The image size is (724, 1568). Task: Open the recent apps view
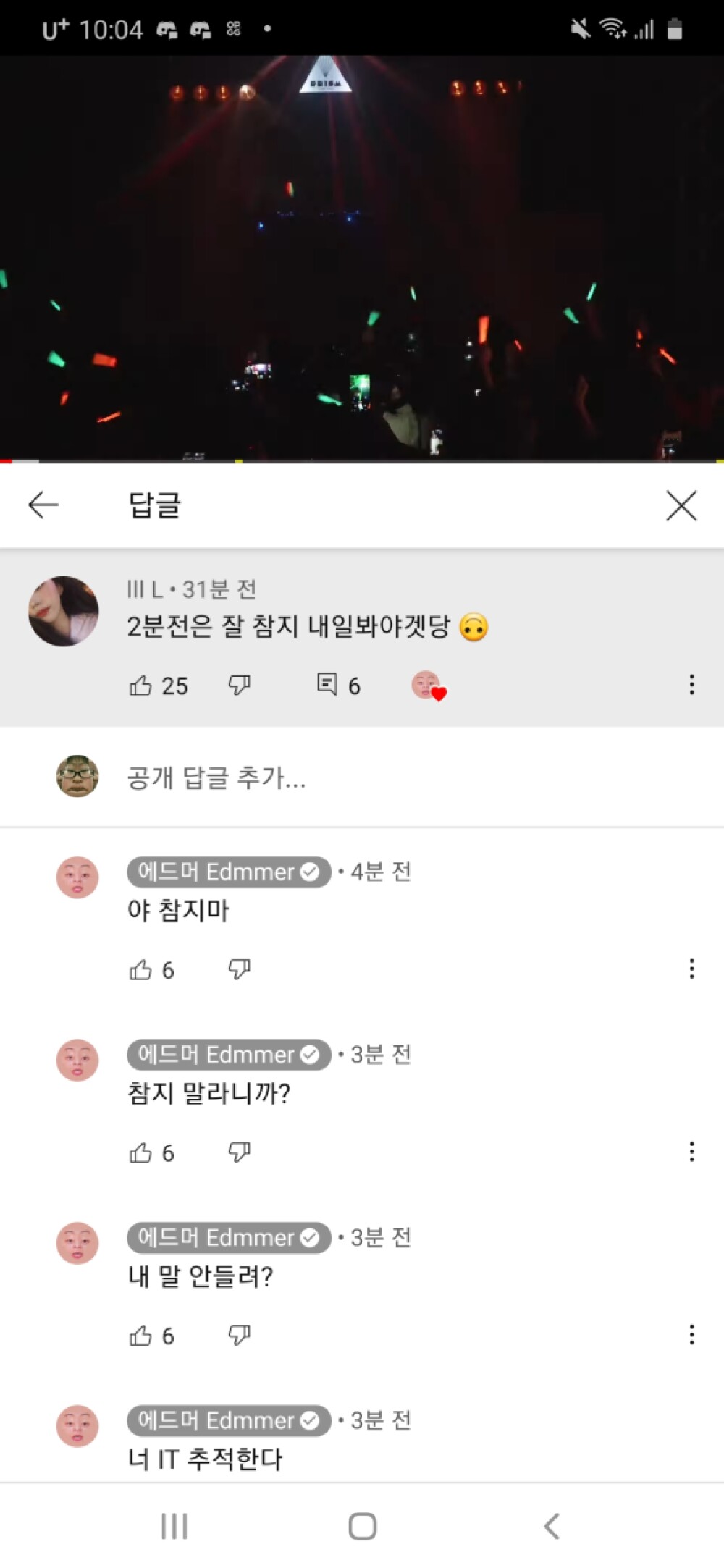[174, 1527]
